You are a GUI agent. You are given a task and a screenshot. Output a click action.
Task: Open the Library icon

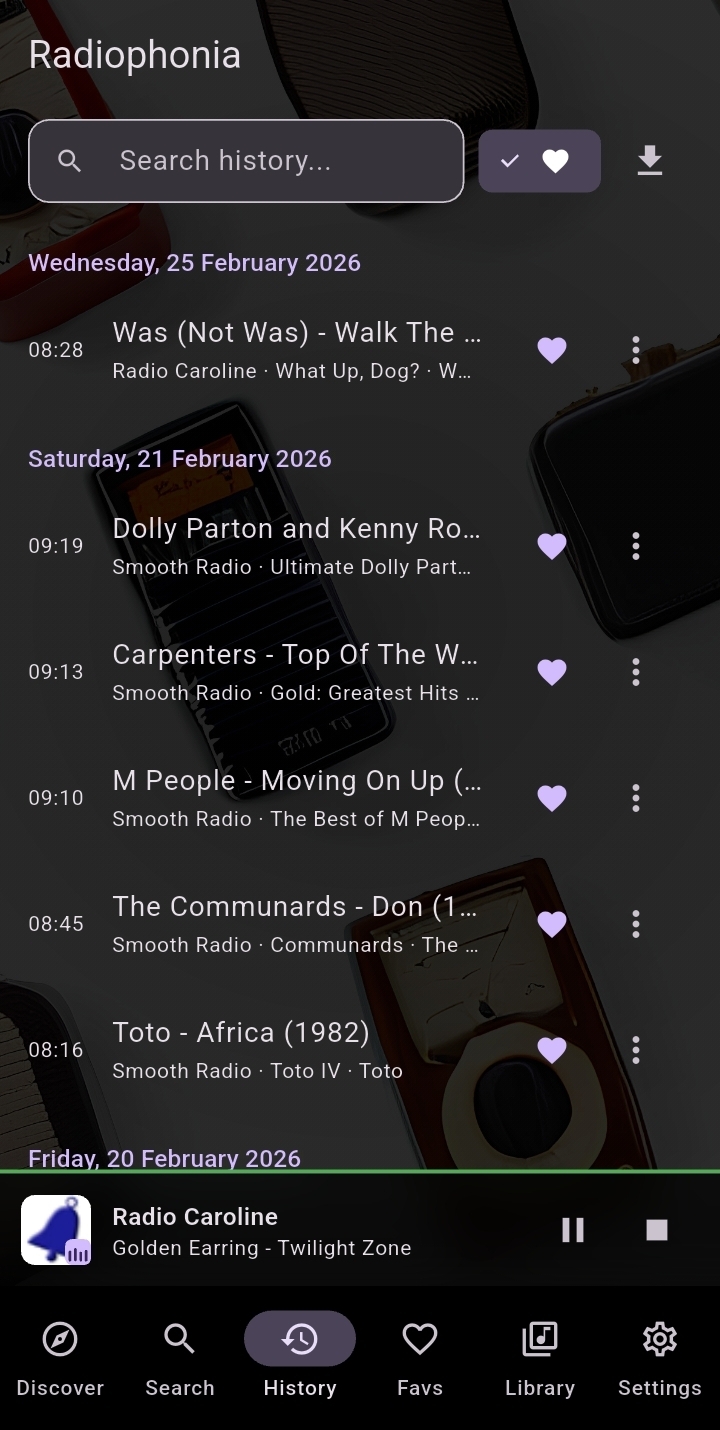click(540, 1338)
